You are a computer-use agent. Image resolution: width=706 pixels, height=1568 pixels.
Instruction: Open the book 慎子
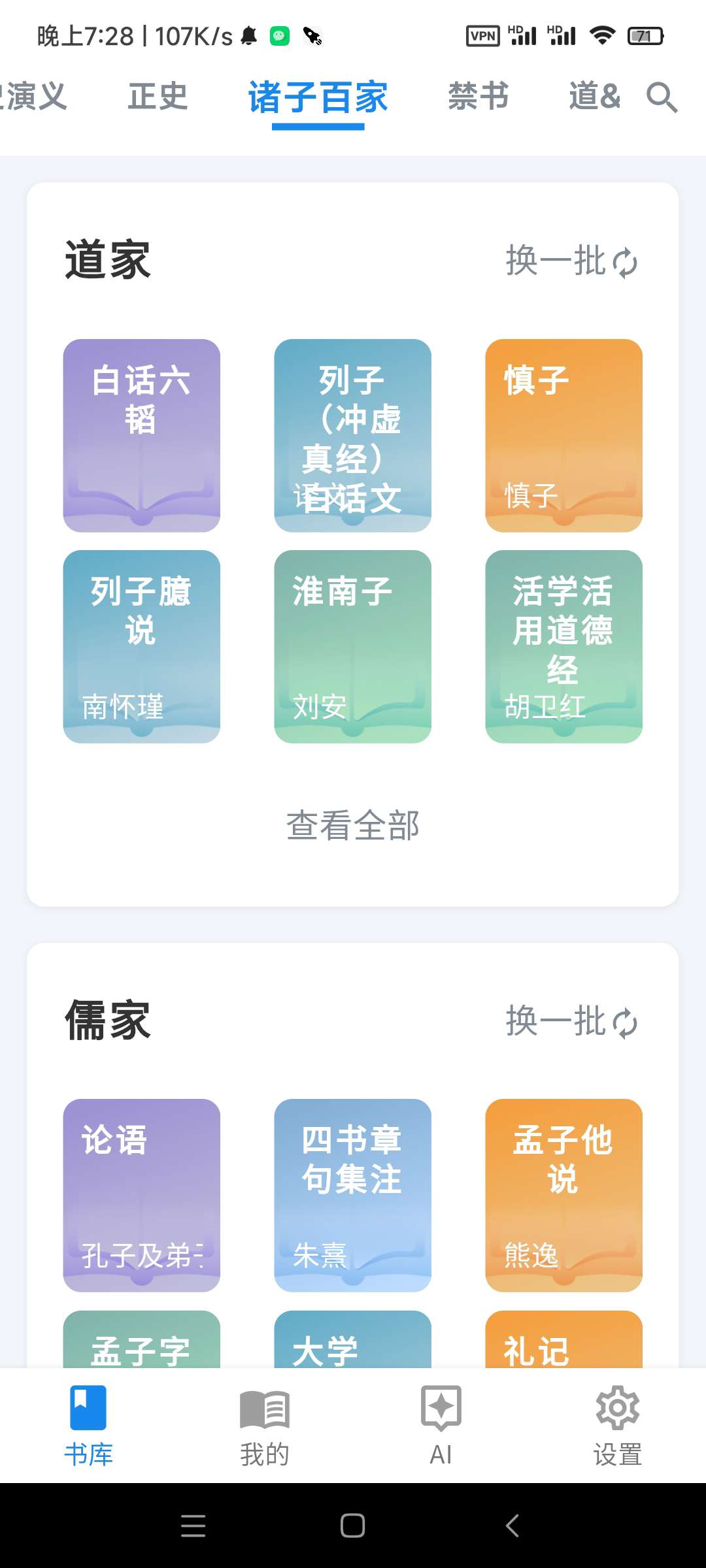pyautogui.click(x=563, y=435)
